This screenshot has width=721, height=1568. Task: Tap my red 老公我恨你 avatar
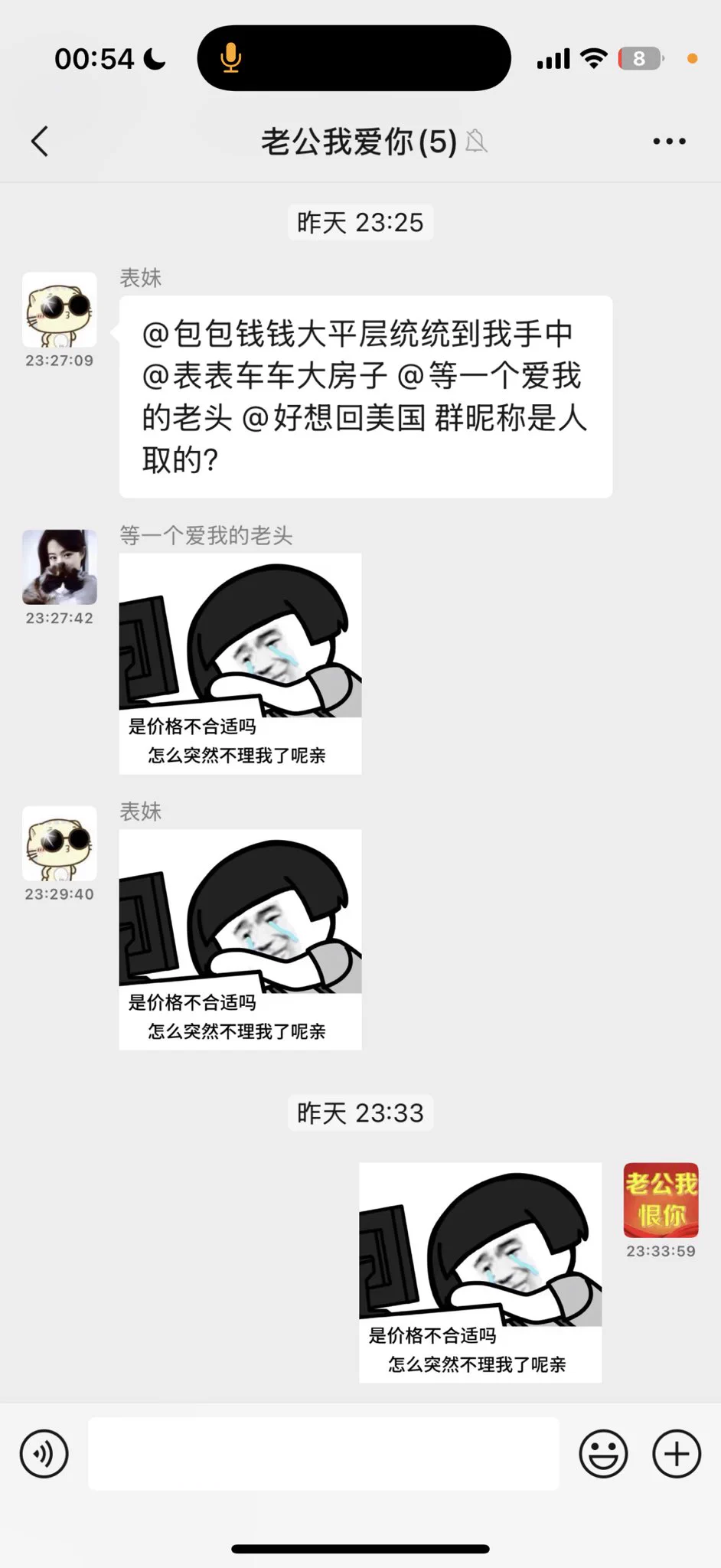coord(661,1200)
